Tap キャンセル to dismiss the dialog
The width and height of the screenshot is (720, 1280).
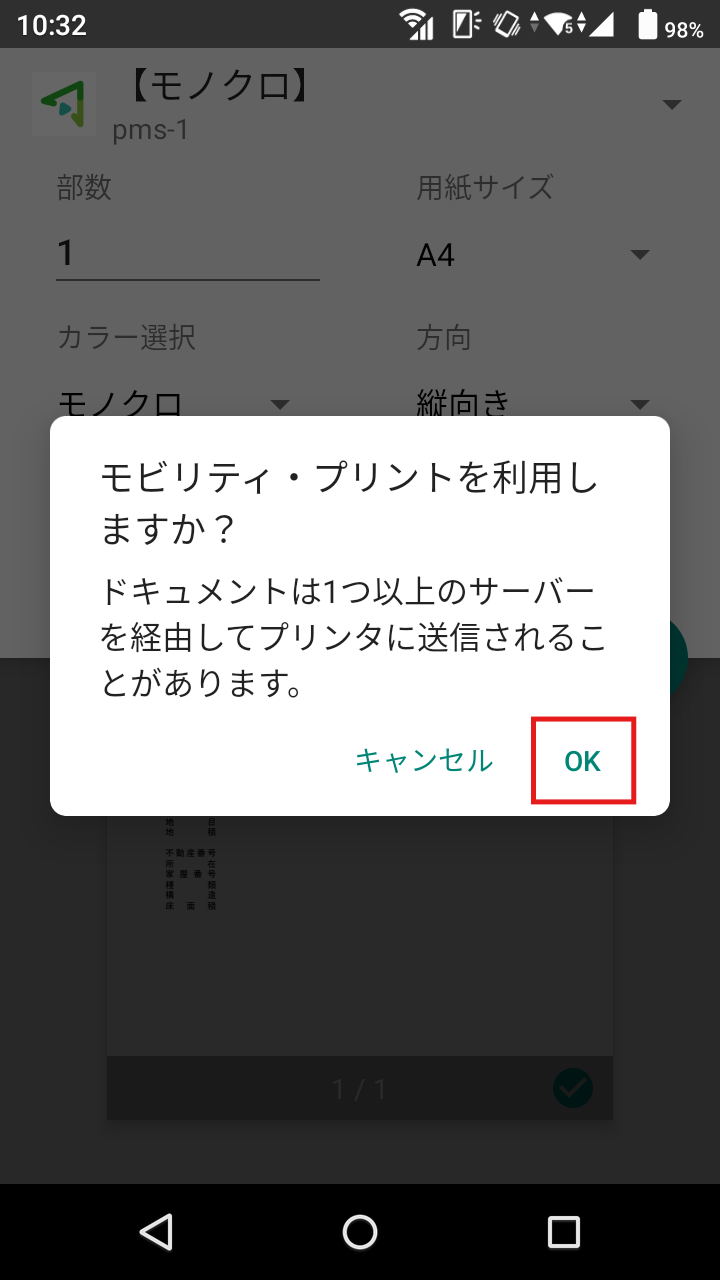click(x=424, y=761)
